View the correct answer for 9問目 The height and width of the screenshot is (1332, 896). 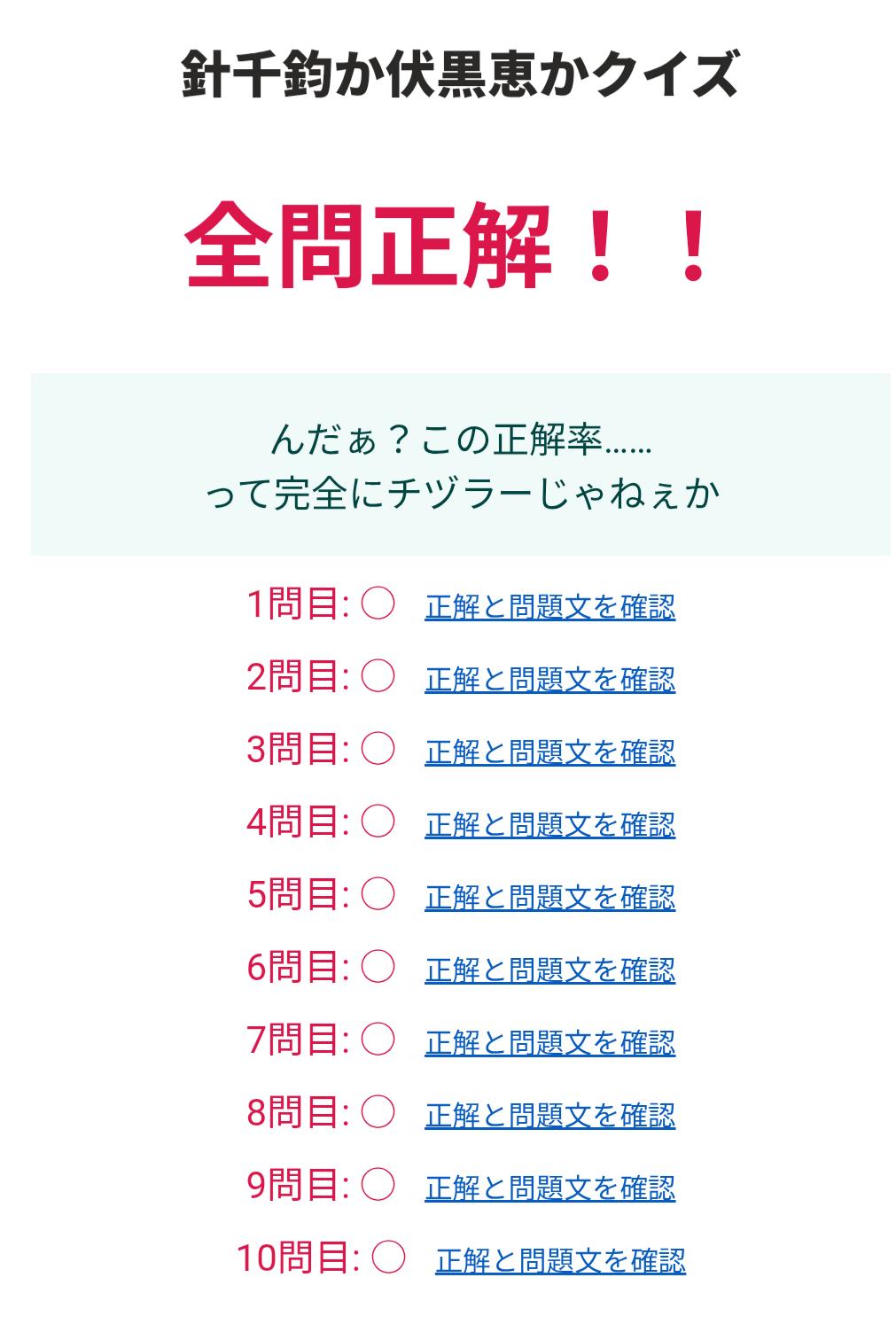point(549,1188)
